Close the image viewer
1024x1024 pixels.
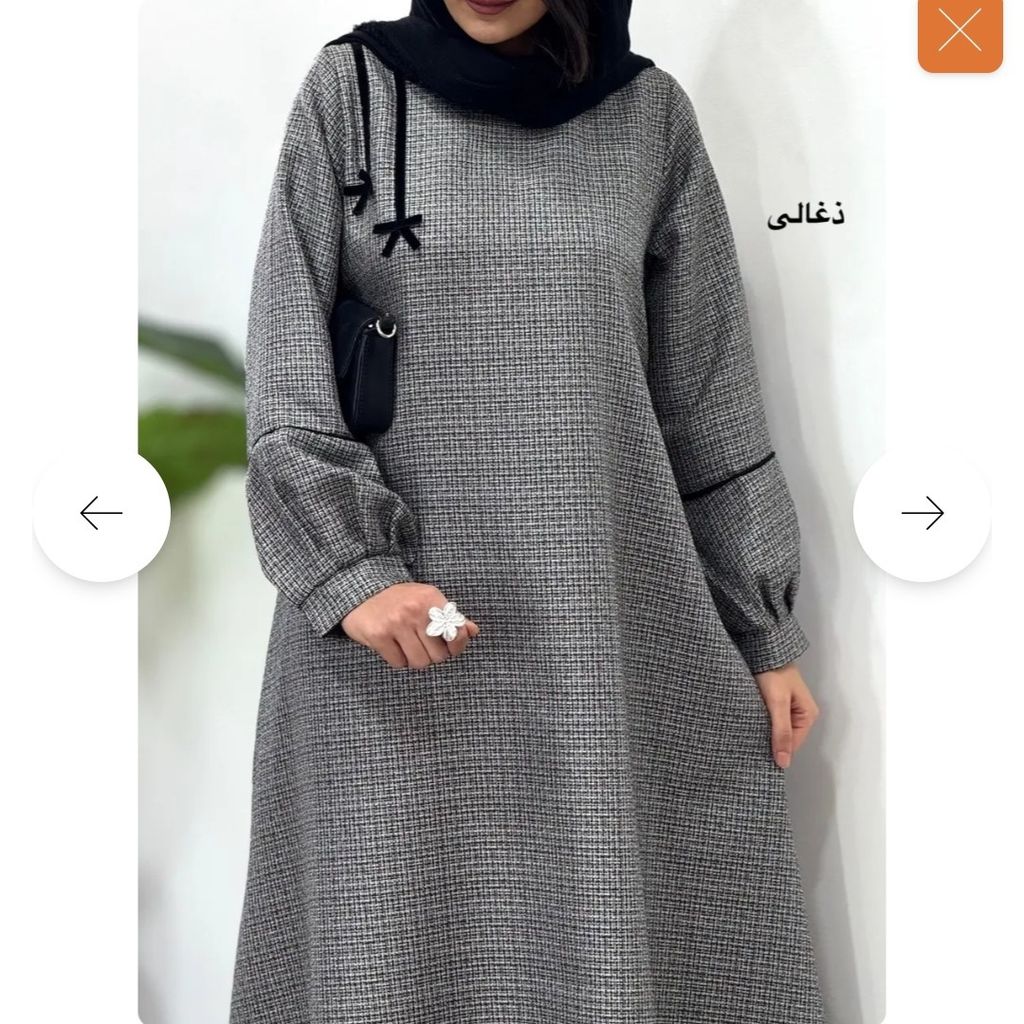(x=959, y=31)
